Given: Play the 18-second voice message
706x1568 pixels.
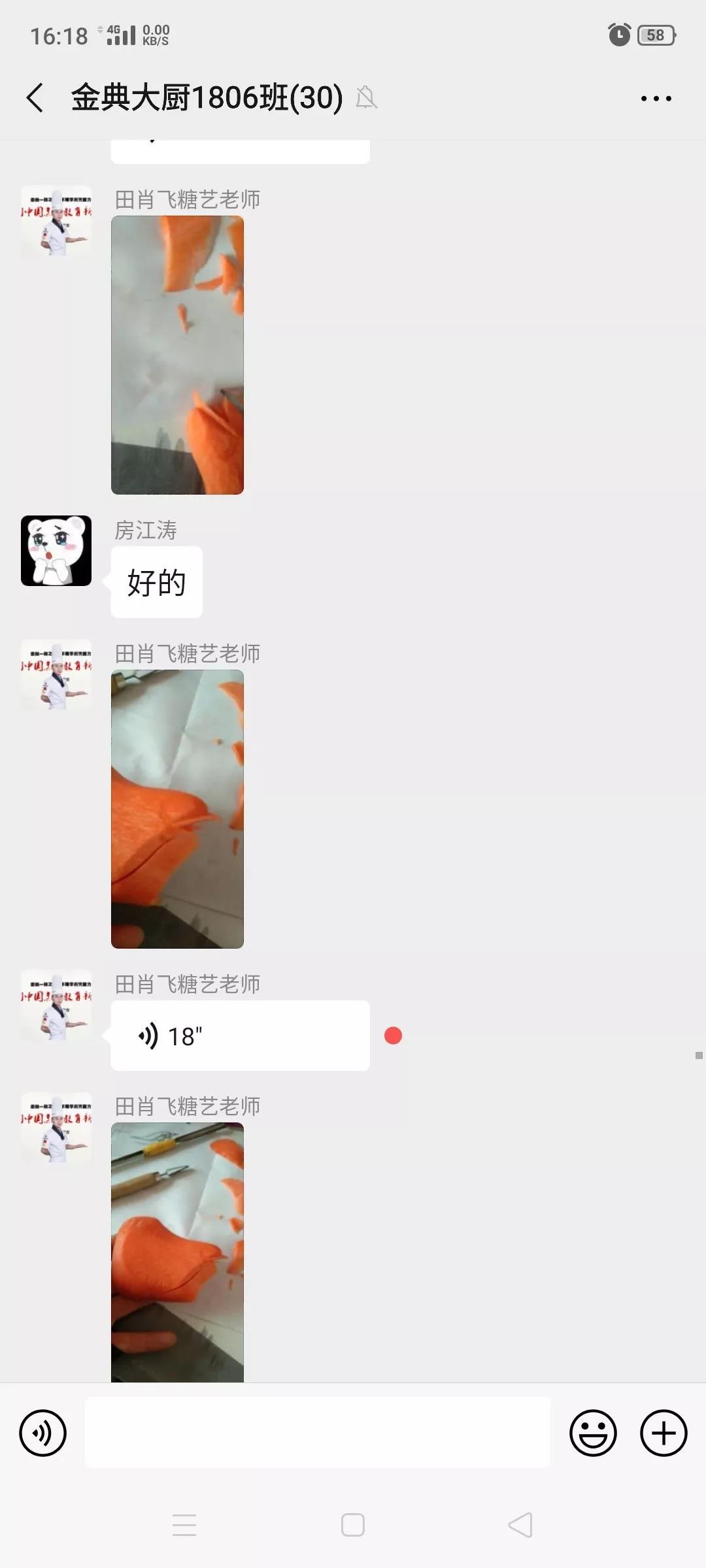Looking at the screenshot, I should click(239, 1036).
